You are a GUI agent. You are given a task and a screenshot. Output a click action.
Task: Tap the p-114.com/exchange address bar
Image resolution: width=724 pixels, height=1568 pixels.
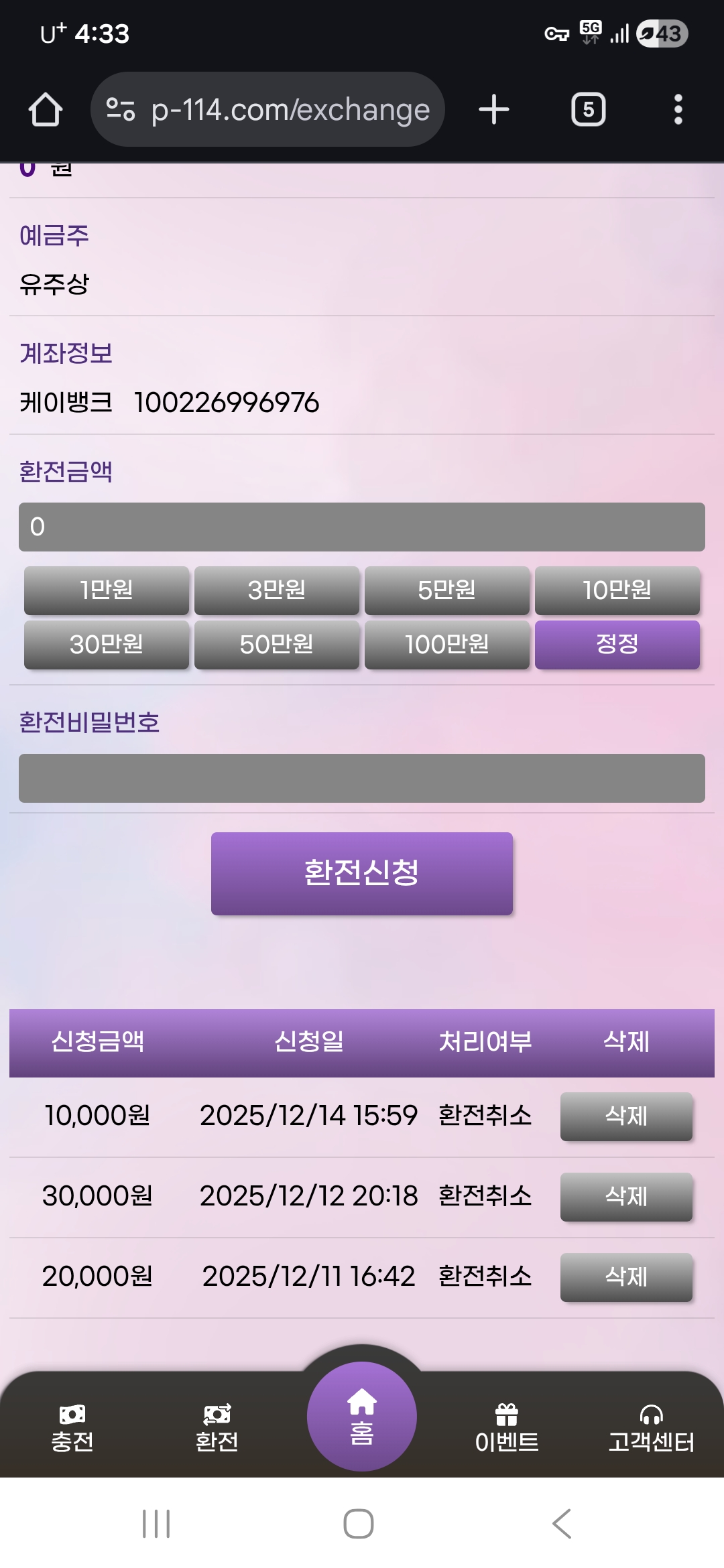click(x=268, y=109)
